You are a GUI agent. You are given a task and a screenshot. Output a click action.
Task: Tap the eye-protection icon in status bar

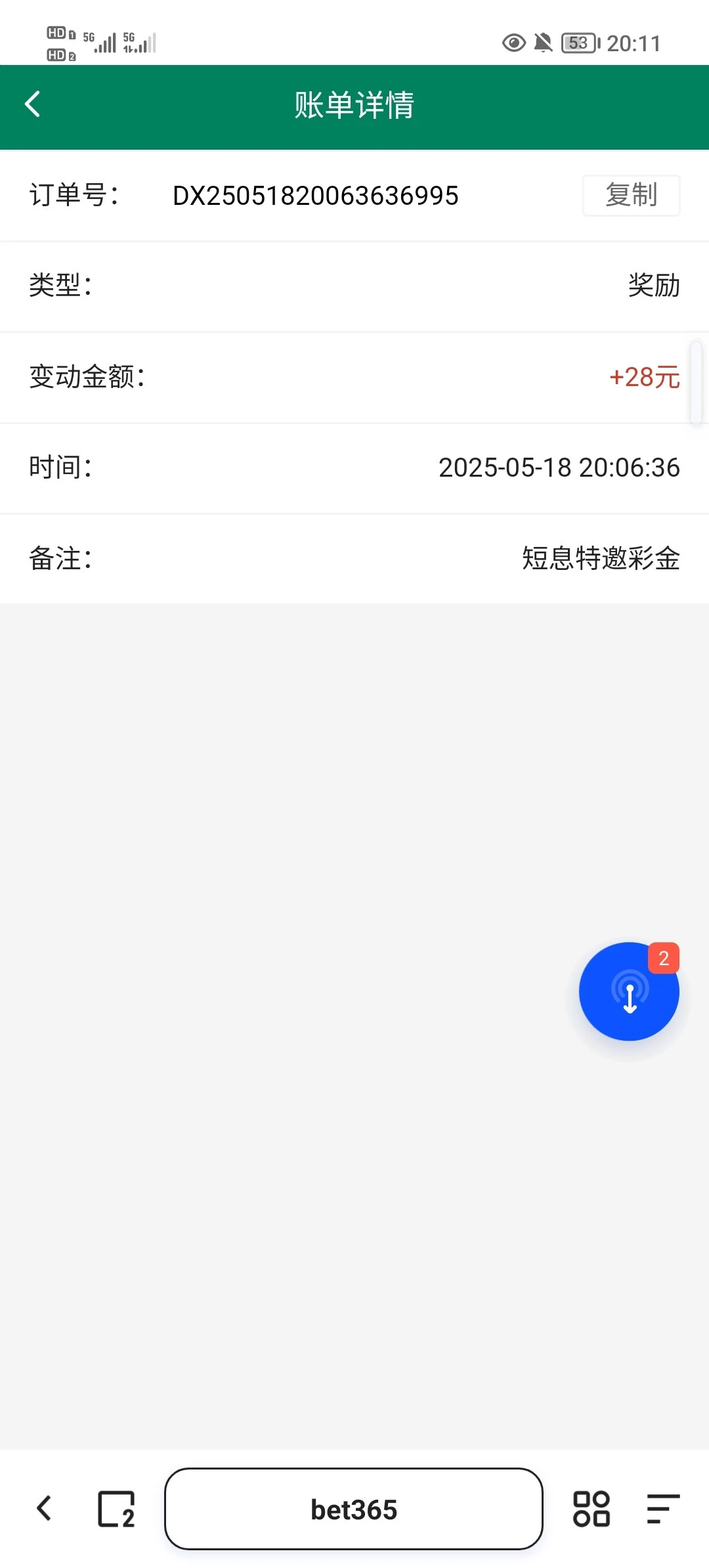513,43
